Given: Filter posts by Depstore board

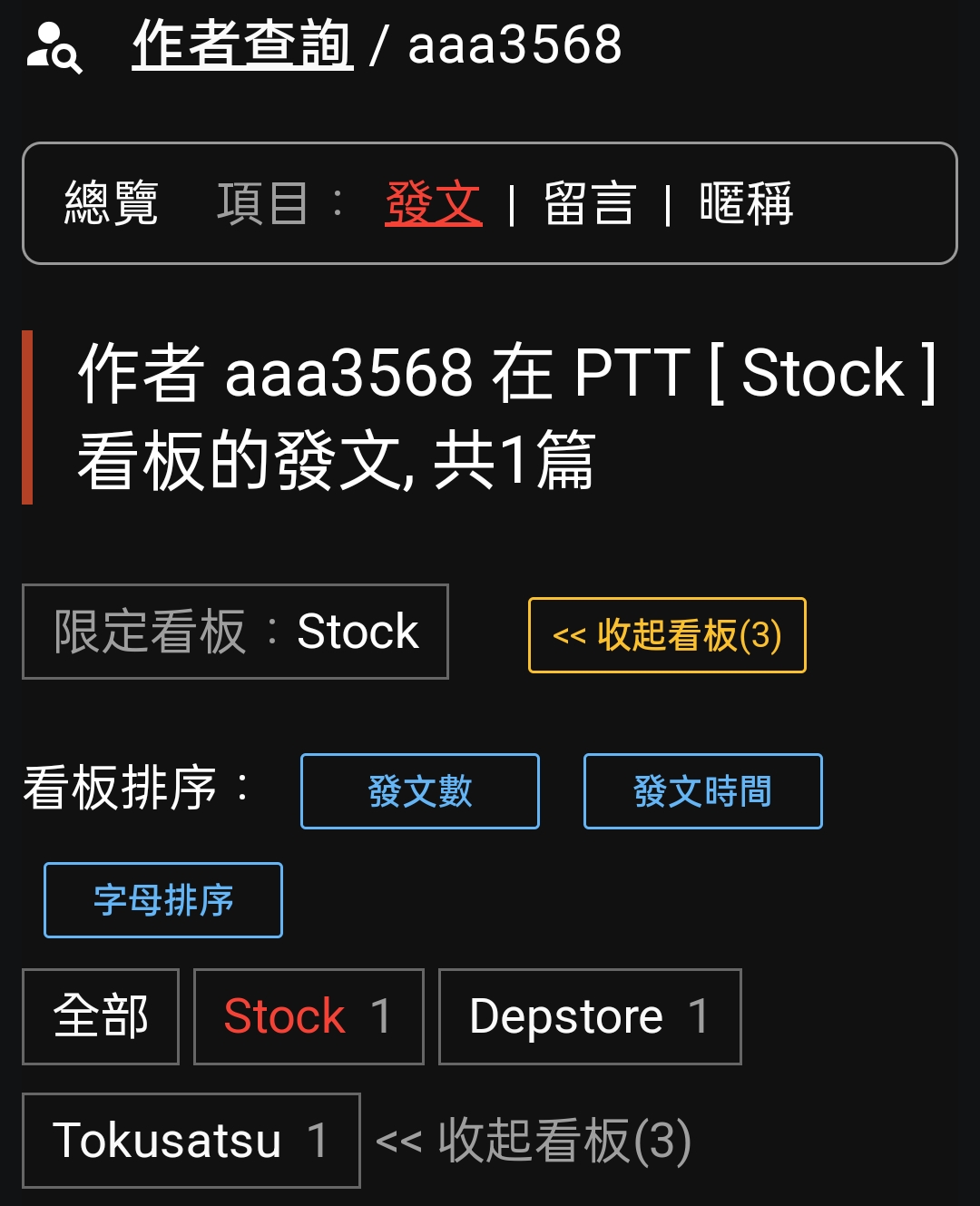Looking at the screenshot, I should click(x=590, y=1016).
